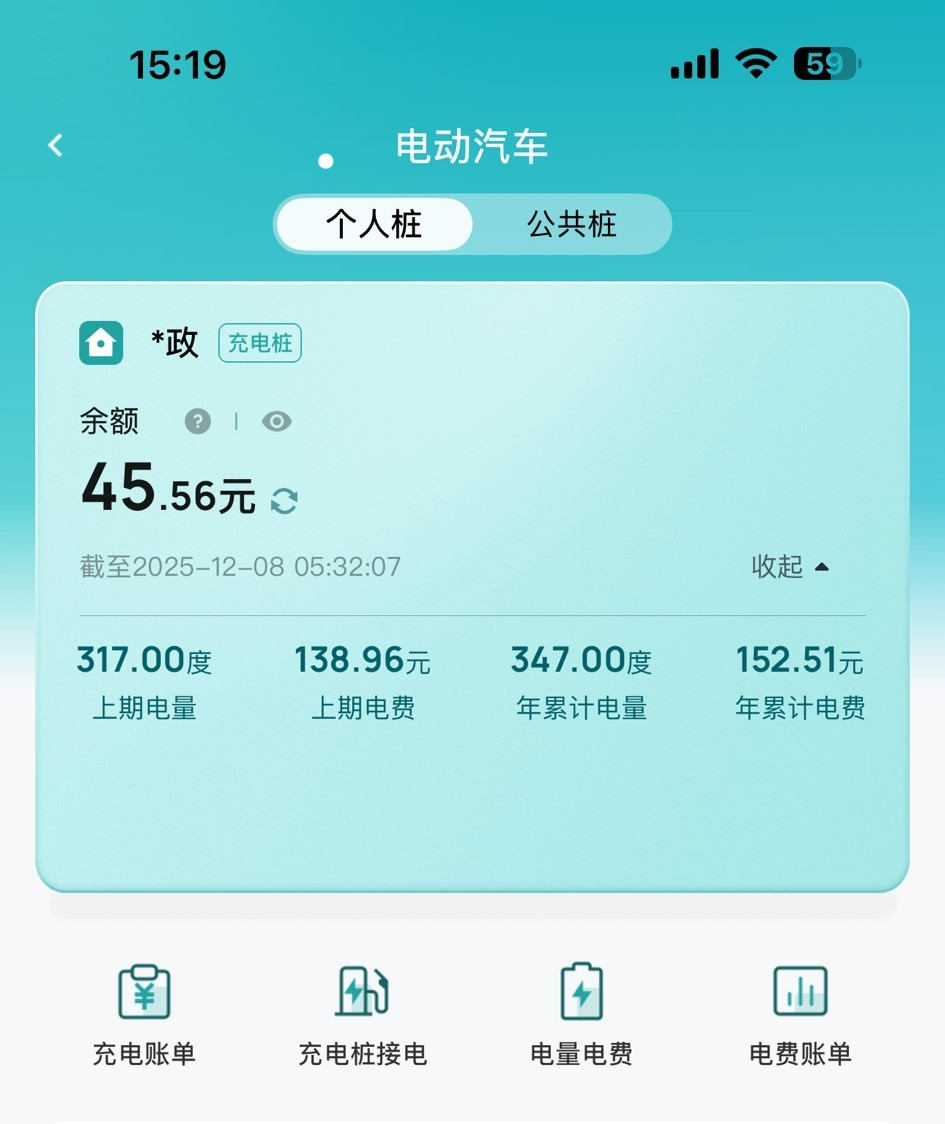Select the 个人桩 tab
Image resolution: width=945 pixels, height=1124 pixels.
[x=374, y=224]
